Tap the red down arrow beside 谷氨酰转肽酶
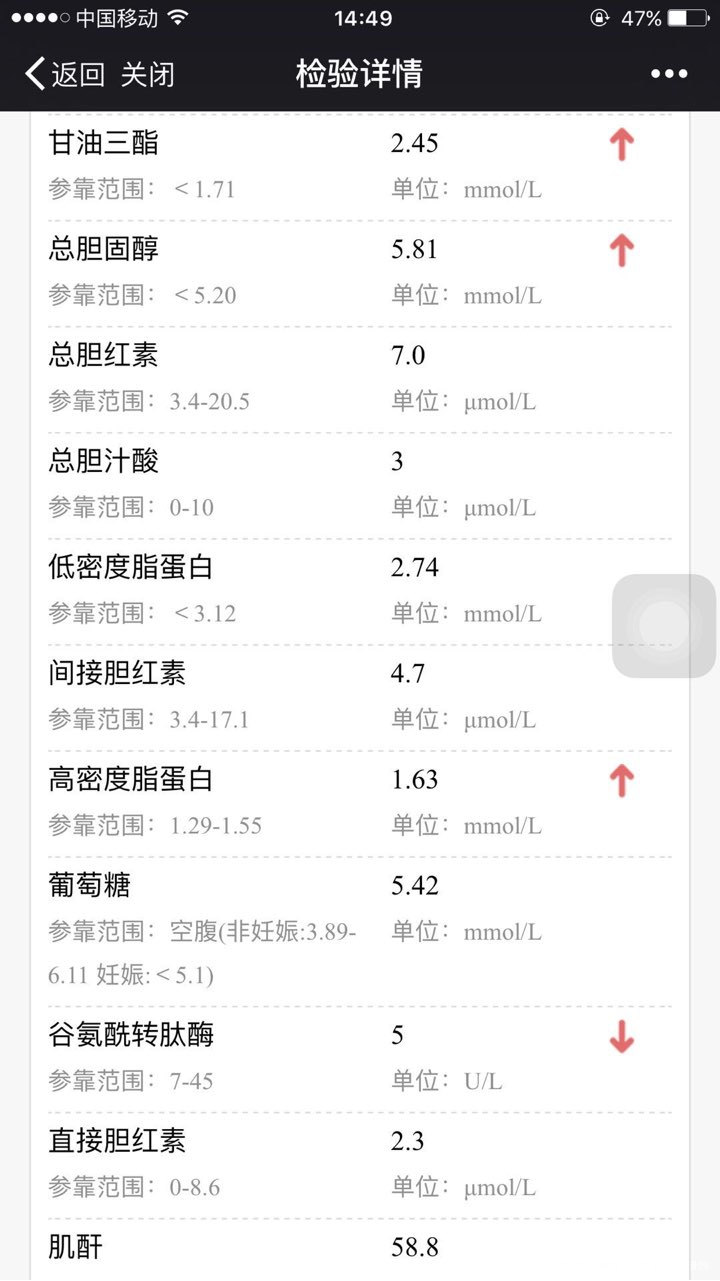The image size is (720, 1281). coord(621,1038)
